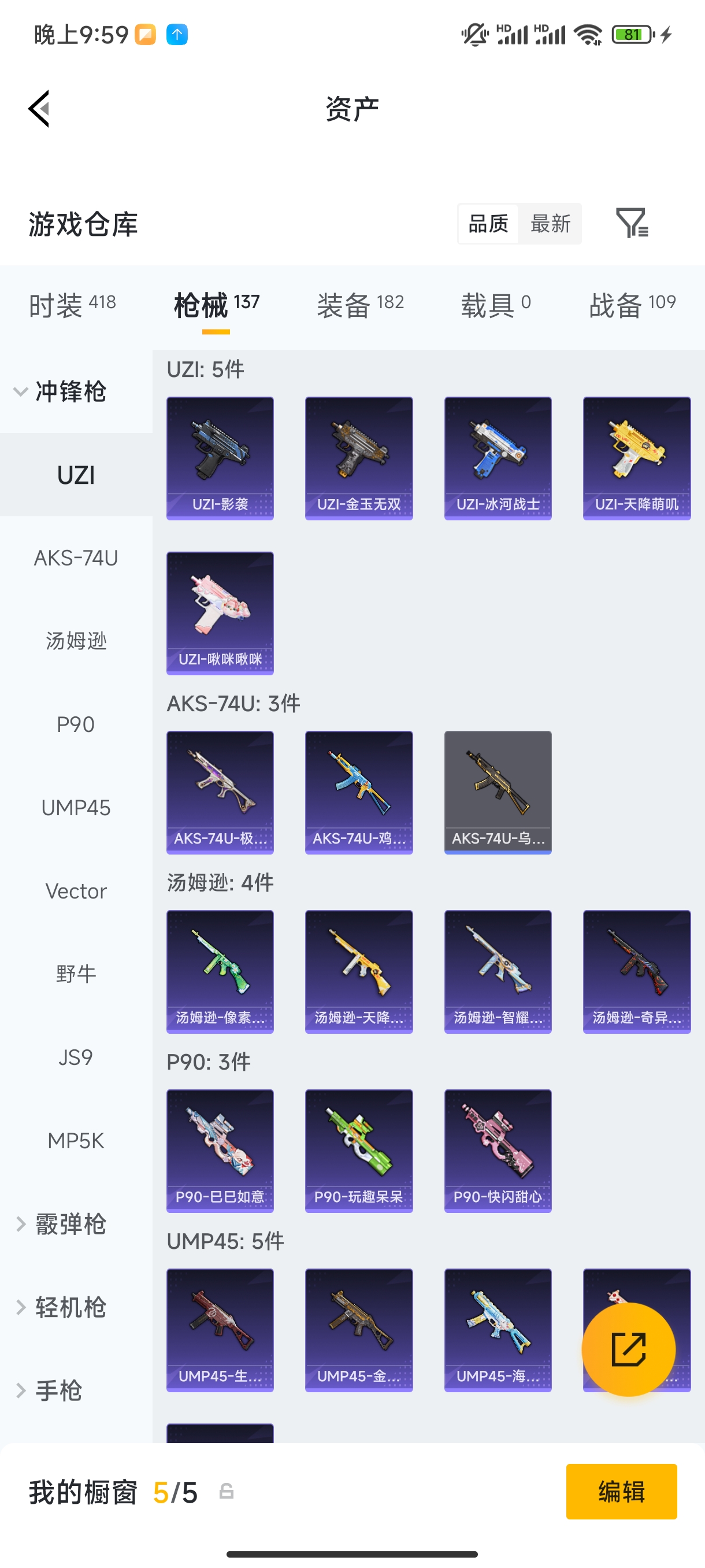Open the 载具 tab
This screenshot has width=705, height=1568.
(495, 304)
